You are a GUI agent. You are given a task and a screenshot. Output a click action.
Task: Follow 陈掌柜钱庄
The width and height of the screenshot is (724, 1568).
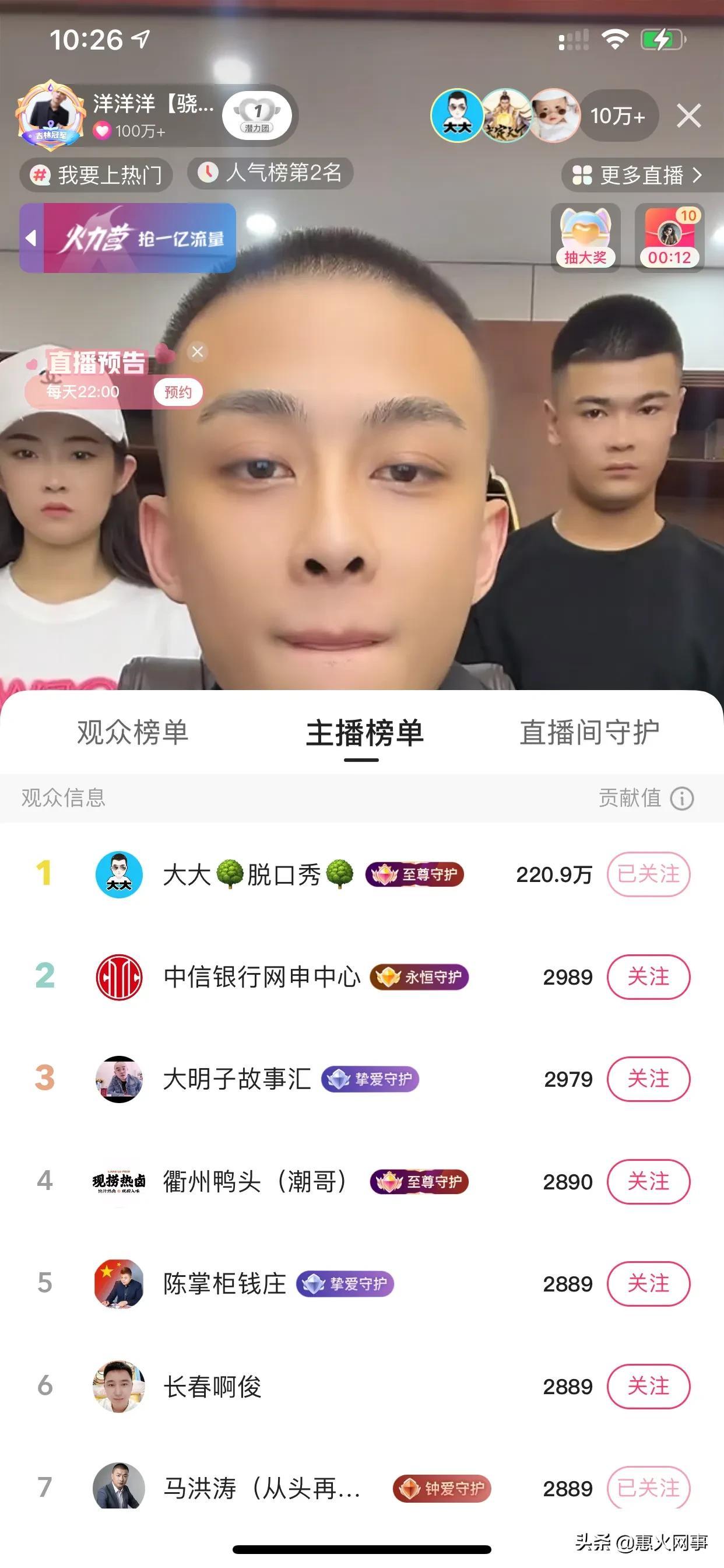pos(648,1284)
